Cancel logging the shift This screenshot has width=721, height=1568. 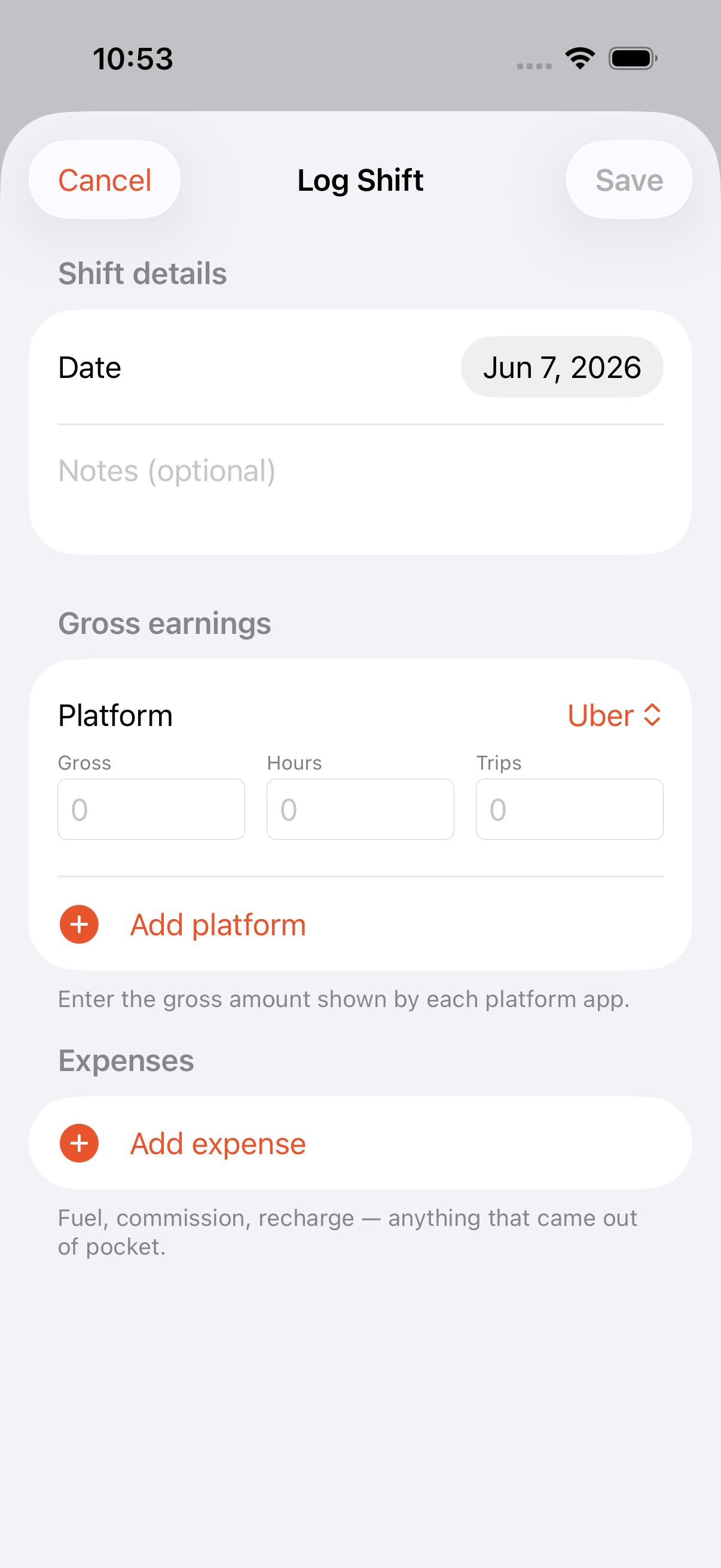(x=105, y=180)
